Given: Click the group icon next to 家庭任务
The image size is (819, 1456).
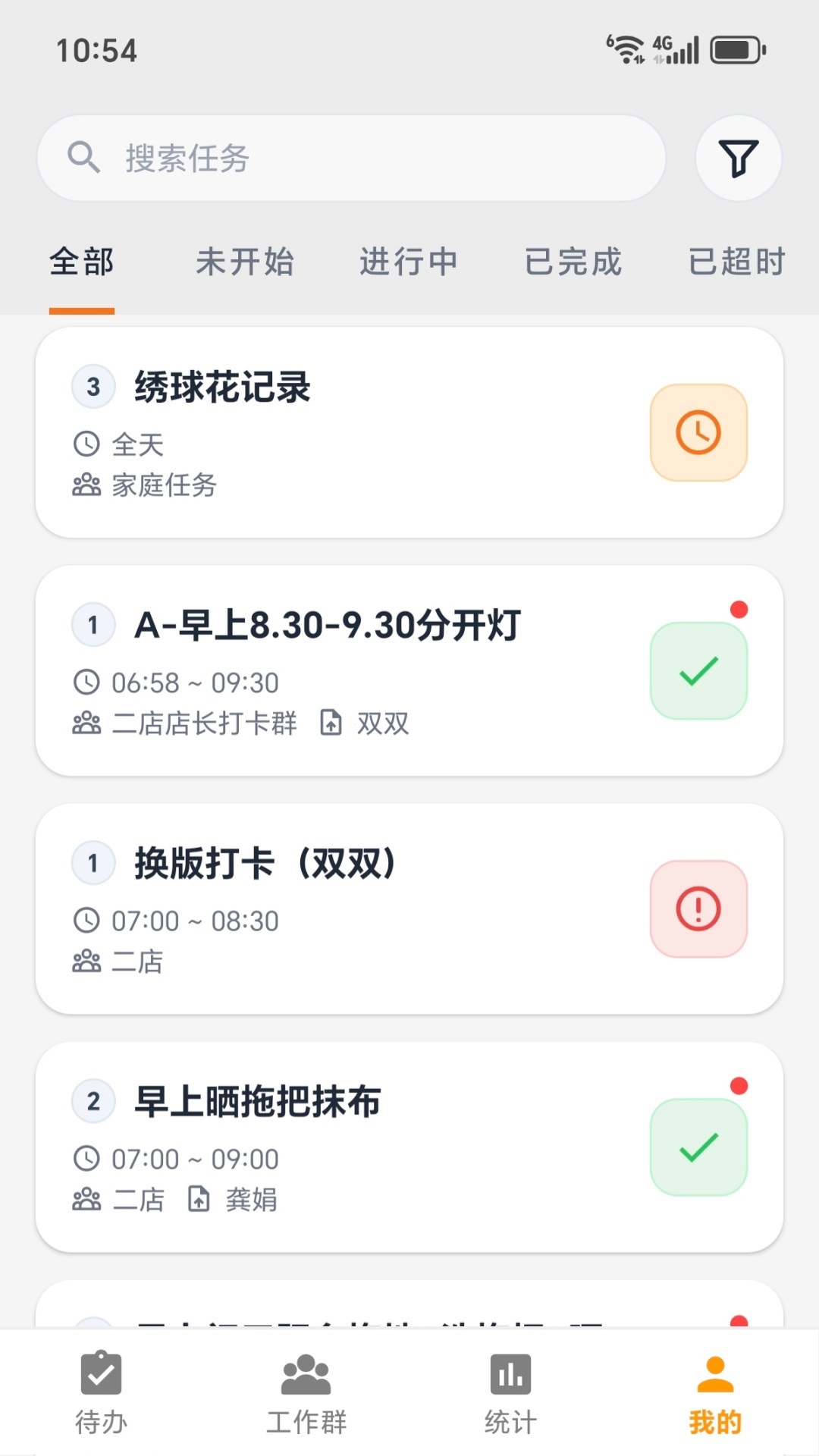Looking at the screenshot, I should click(87, 486).
